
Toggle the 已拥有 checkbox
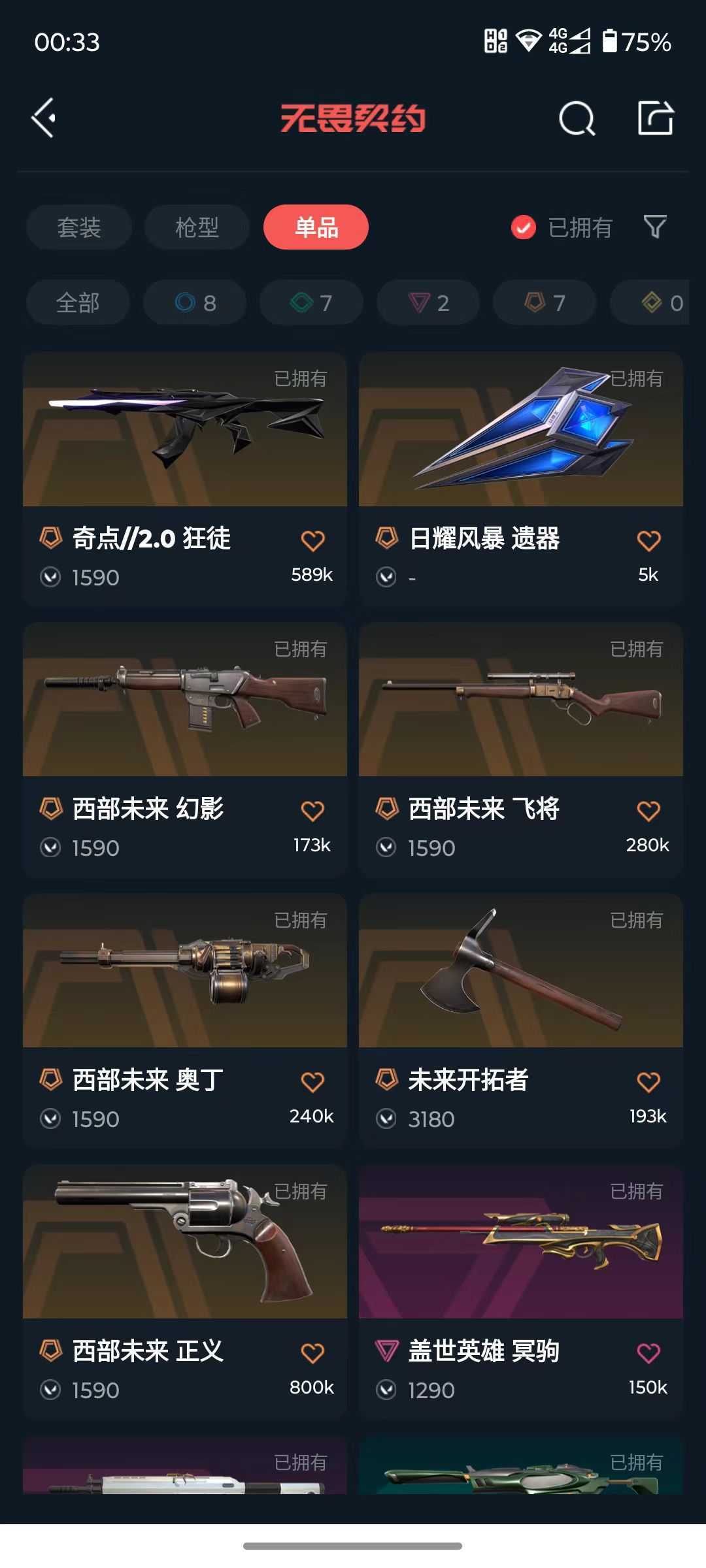coord(524,227)
